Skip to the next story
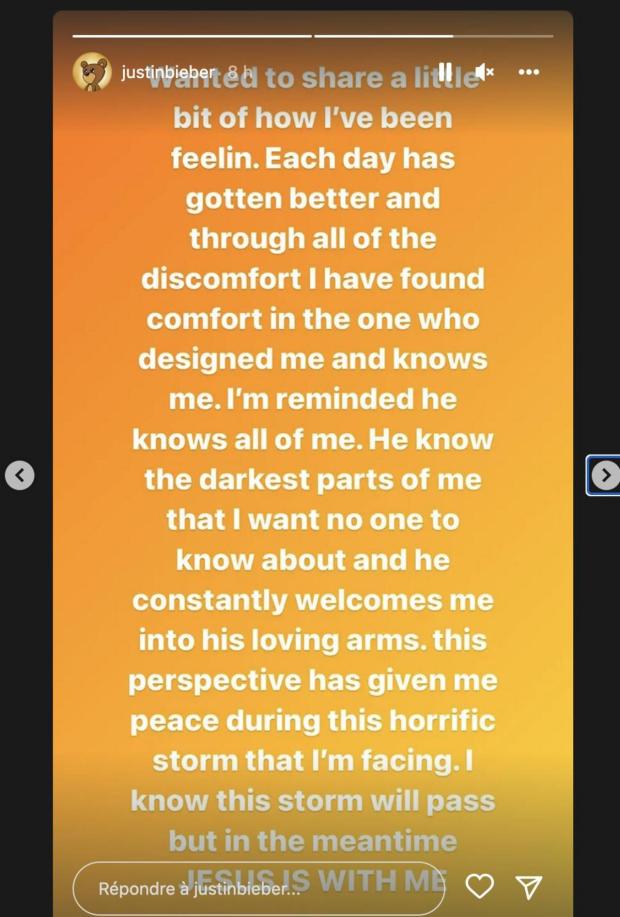 604,475
